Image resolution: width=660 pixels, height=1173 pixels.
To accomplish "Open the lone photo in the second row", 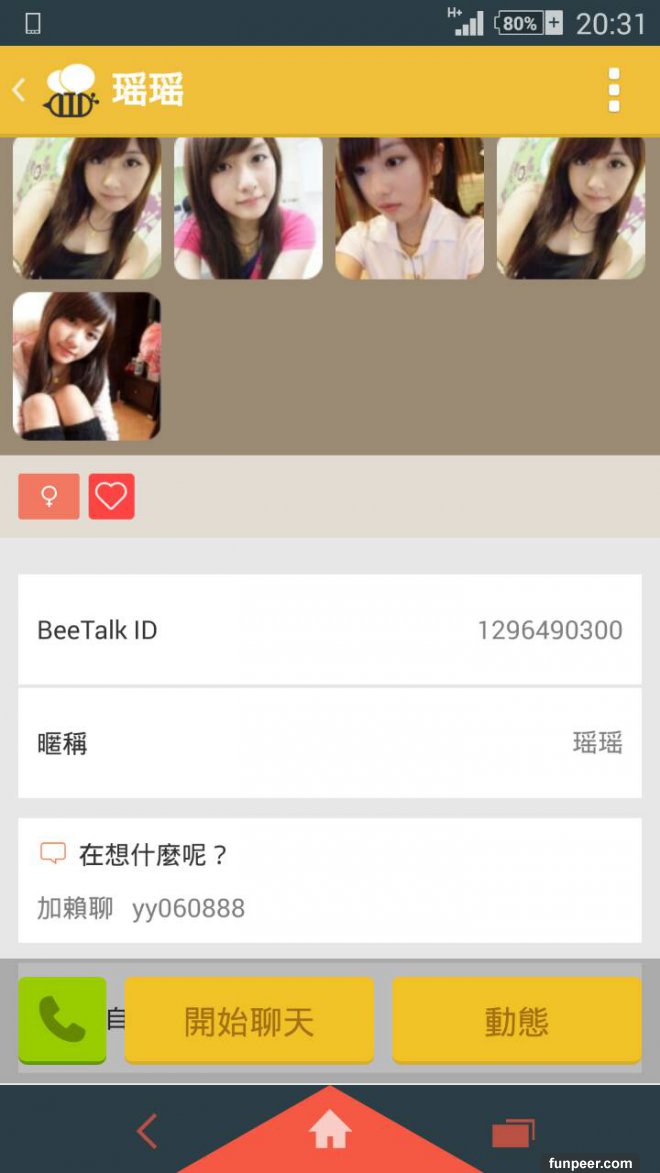I will click(x=86, y=366).
